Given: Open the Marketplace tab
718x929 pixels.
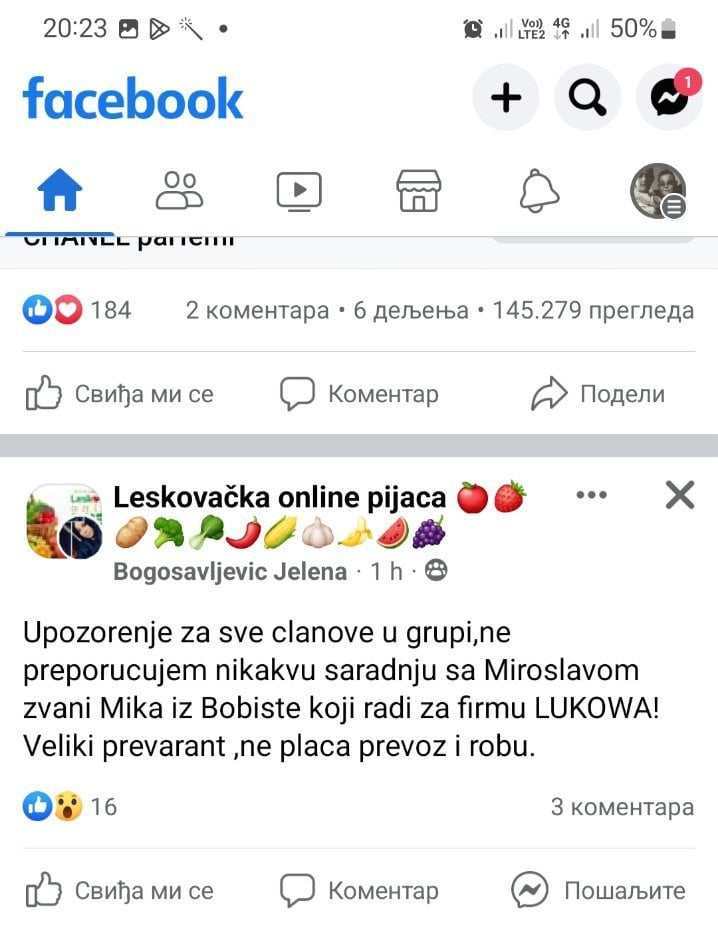Looking at the screenshot, I should click(418, 190).
